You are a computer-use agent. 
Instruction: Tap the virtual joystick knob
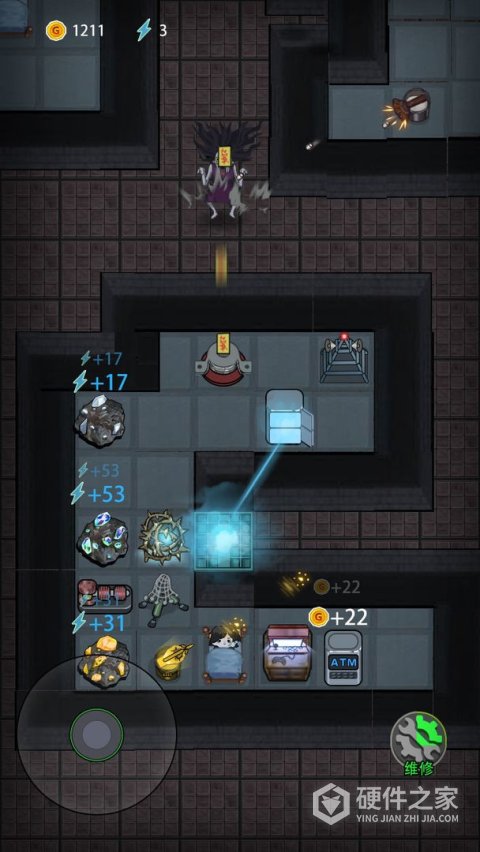(x=97, y=735)
